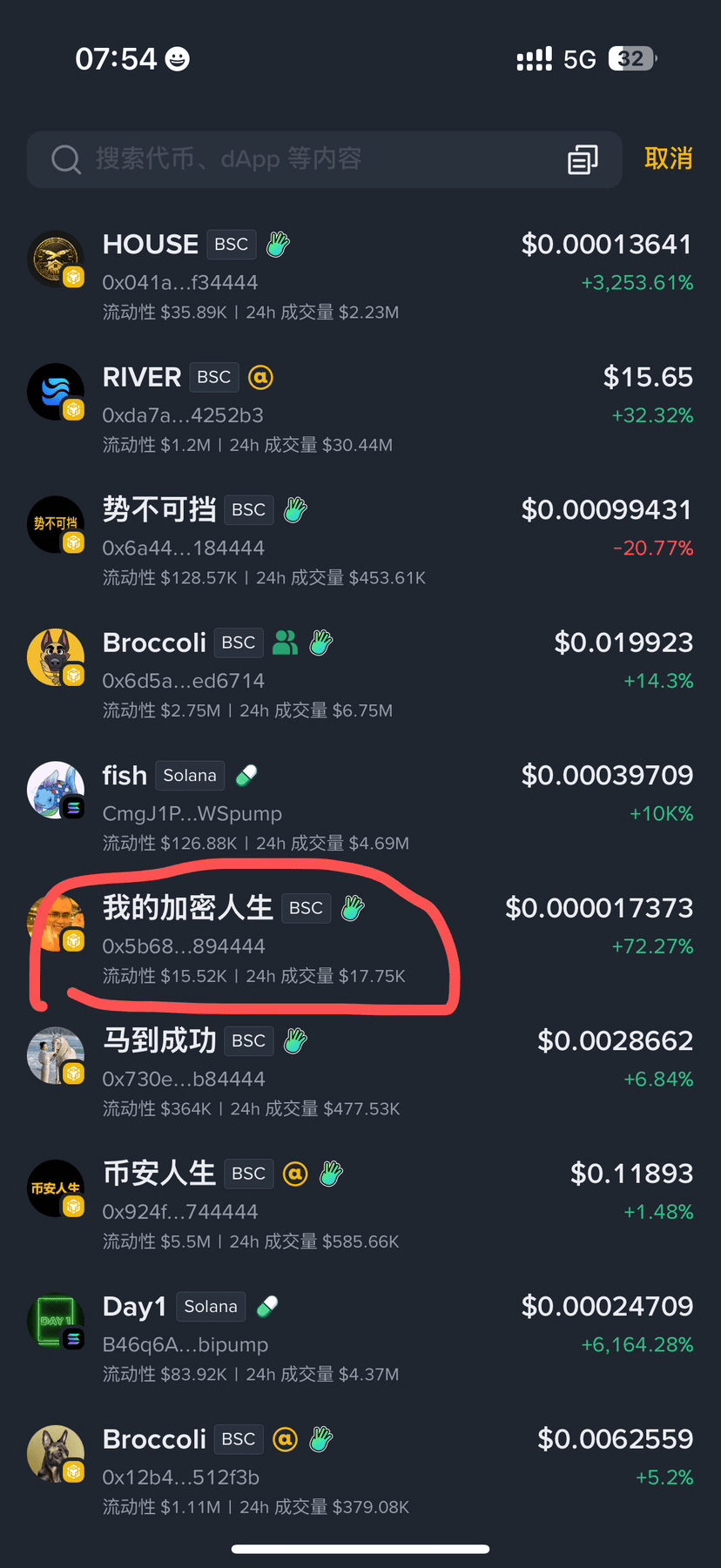Viewport: 721px width, 1568px height.
Task: Open the HOUSE BSC token
Action: (360, 275)
